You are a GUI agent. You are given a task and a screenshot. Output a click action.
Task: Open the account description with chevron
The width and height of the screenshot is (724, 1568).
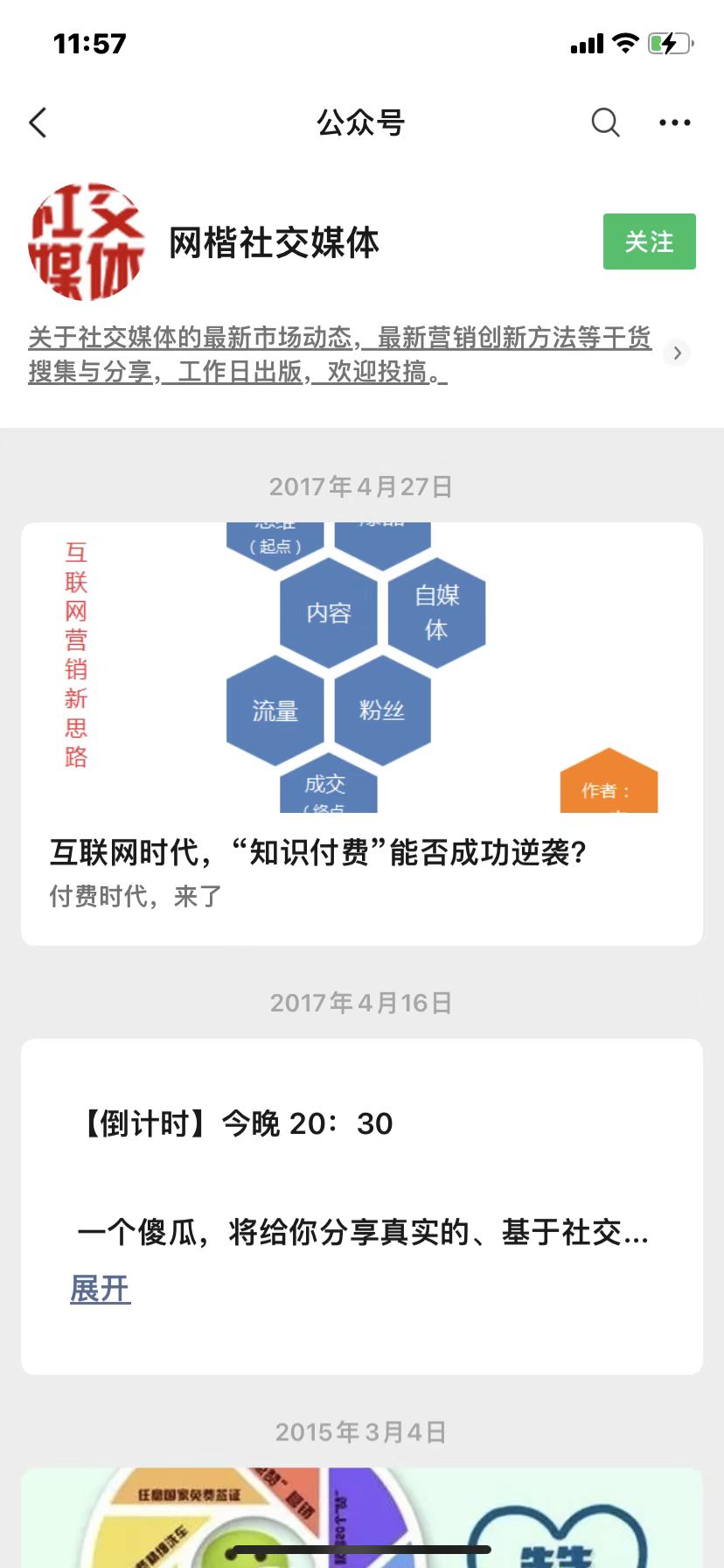coord(359,353)
